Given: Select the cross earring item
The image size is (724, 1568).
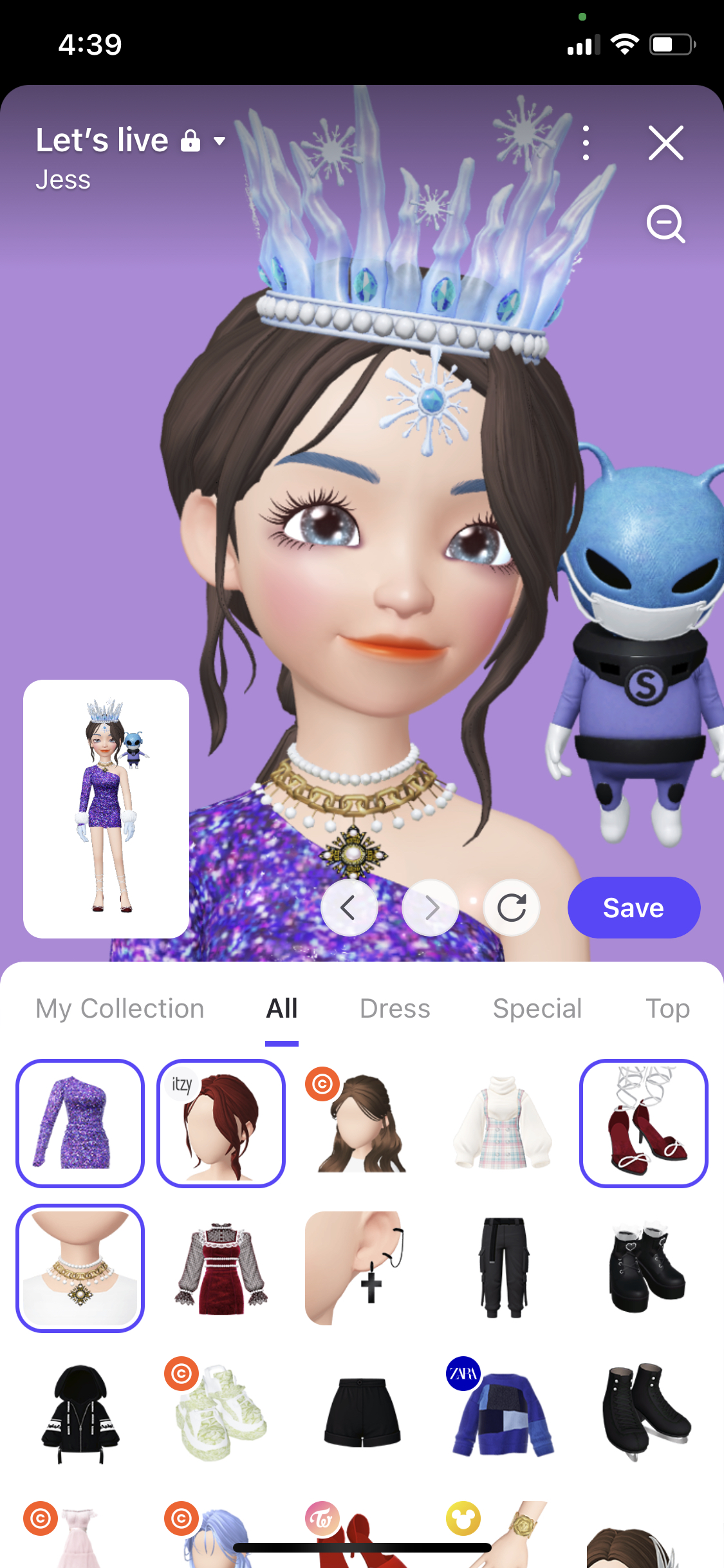Looking at the screenshot, I should click(362, 1268).
